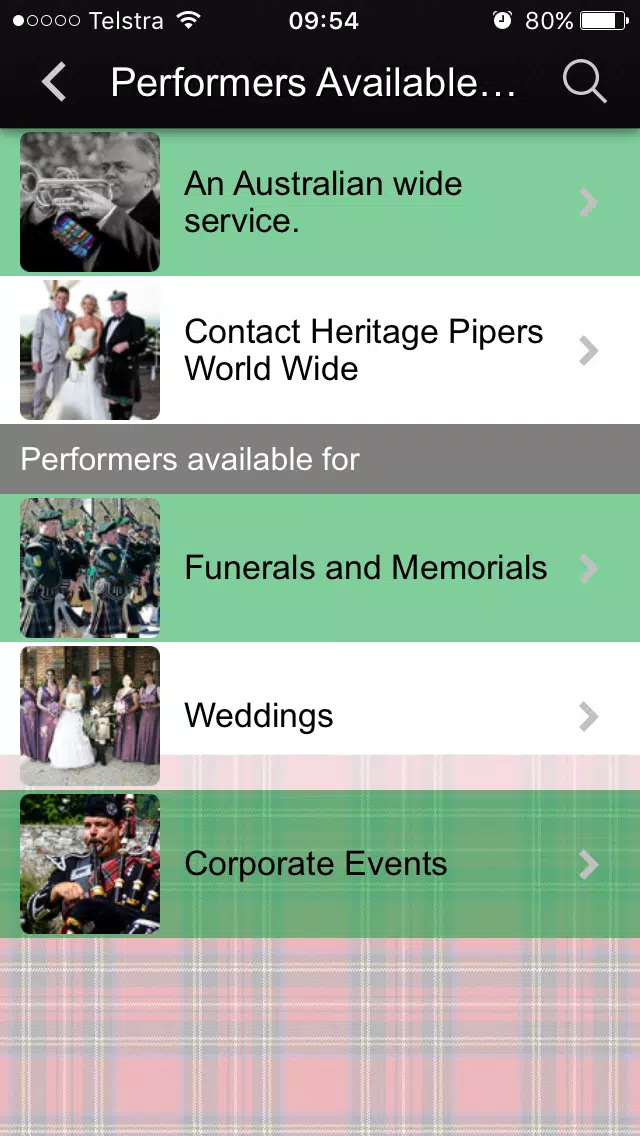Open the Australian wide service row
Screen dimensions: 640x1136
pyautogui.click(x=320, y=202)
